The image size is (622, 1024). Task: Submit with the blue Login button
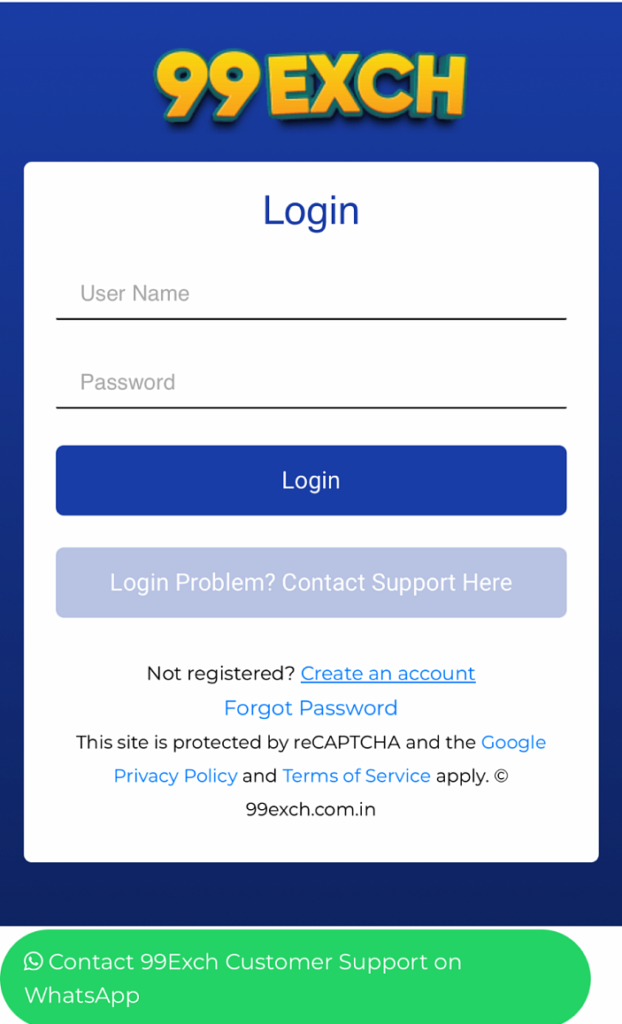311,481
